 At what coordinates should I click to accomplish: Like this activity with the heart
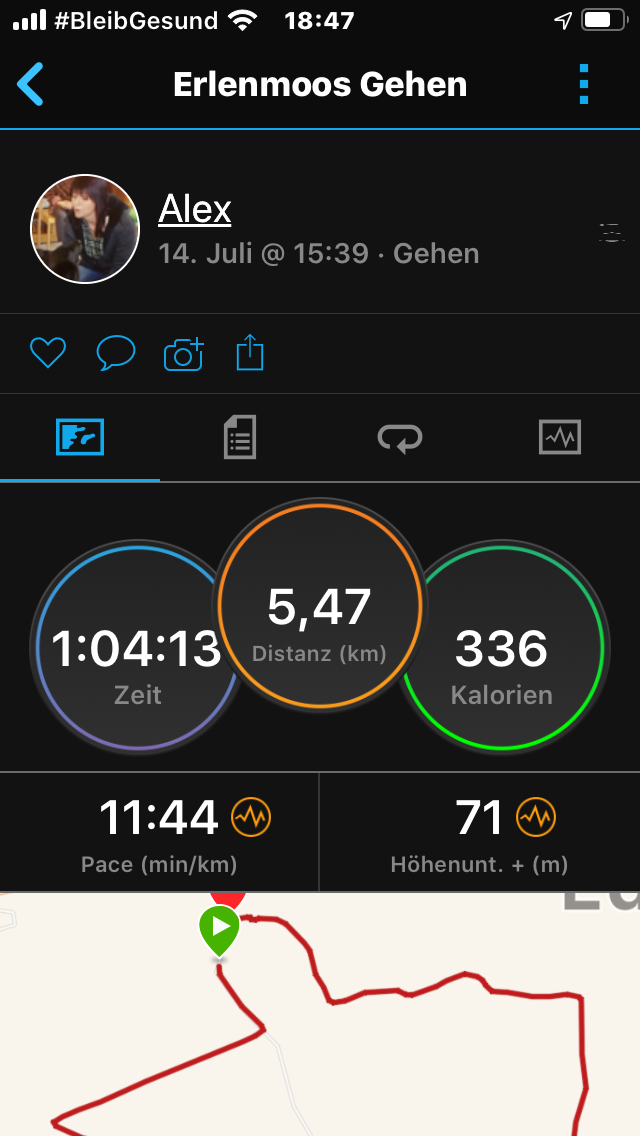coord(47,353)
